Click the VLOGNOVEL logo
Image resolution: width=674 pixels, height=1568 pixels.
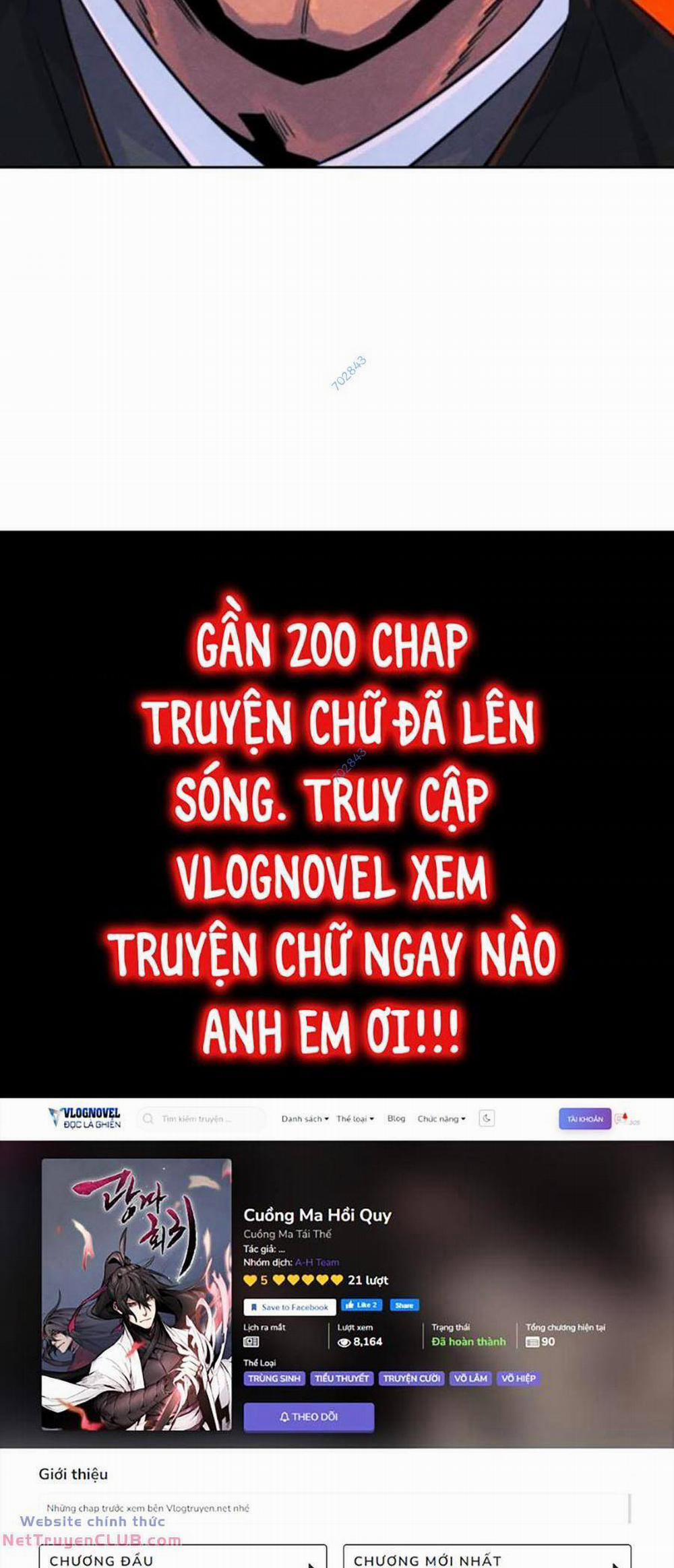84,1118
